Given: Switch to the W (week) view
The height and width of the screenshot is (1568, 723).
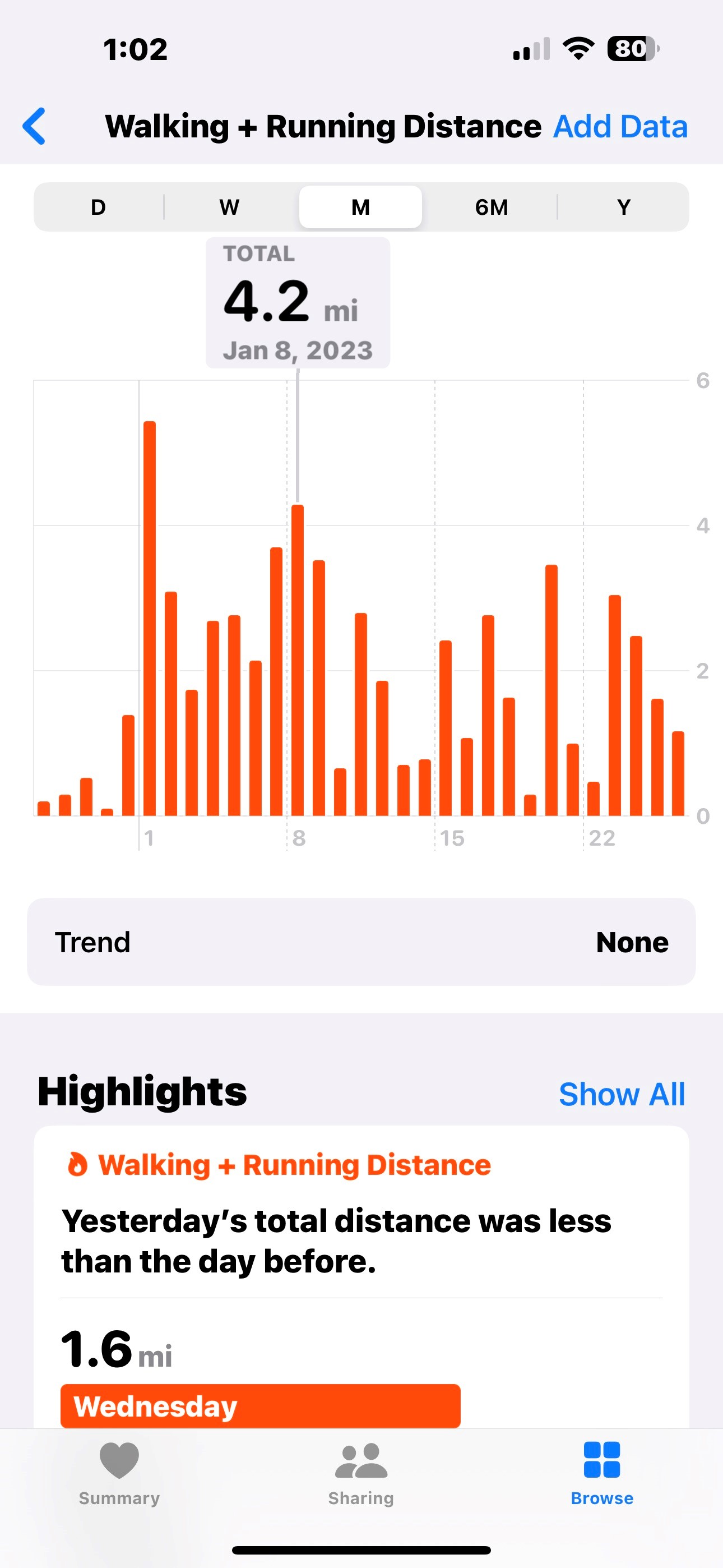Looking at the screenshot, I should [x=229, y=207].
